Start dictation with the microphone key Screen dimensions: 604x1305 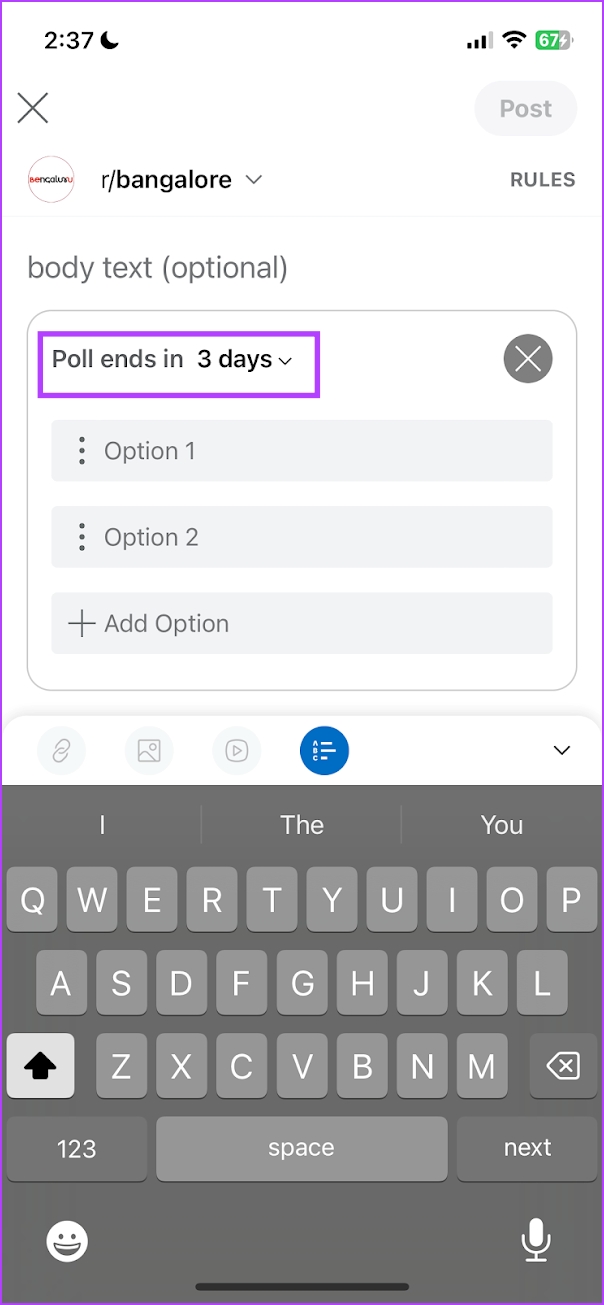[536, 1241]
